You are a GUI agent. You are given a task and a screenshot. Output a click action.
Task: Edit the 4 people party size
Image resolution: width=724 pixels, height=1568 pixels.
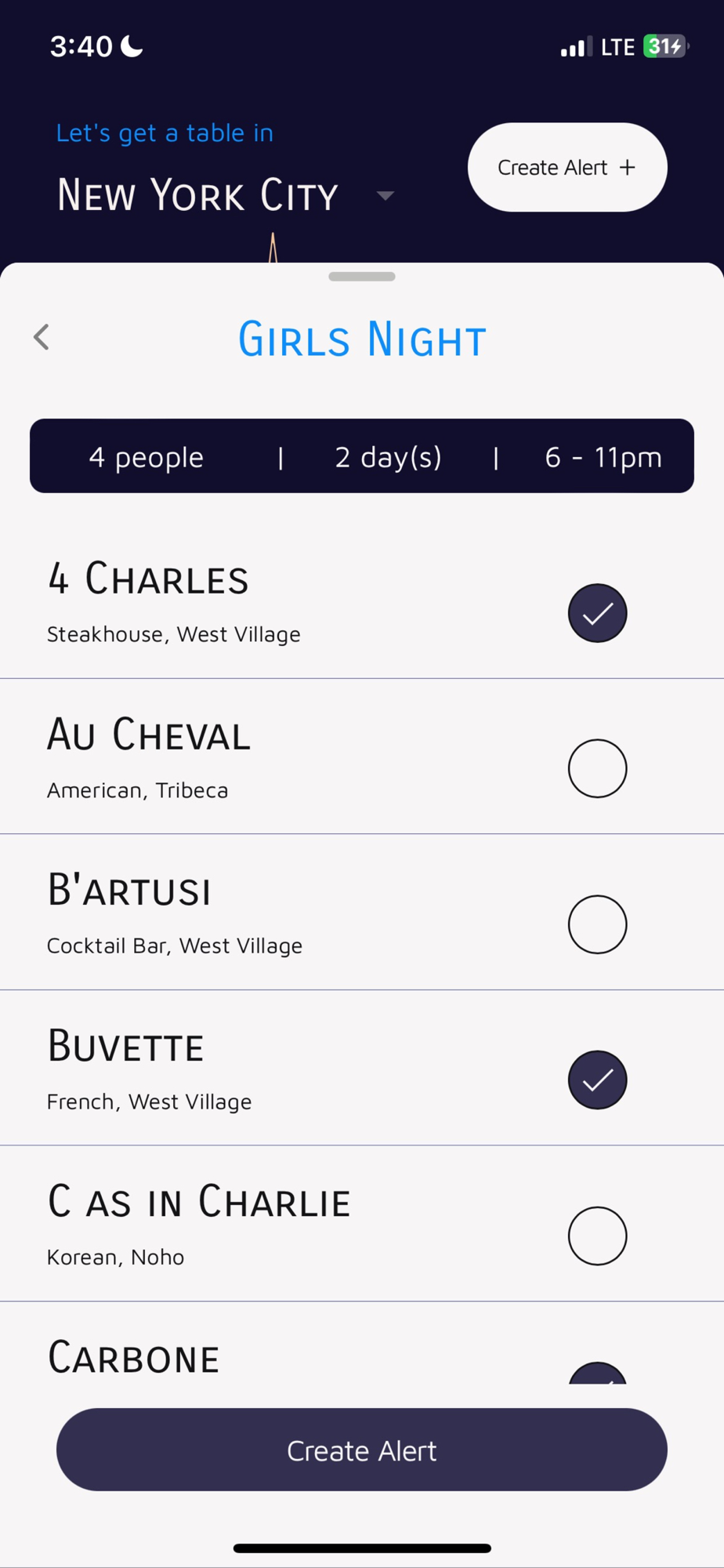click(147, 456)
